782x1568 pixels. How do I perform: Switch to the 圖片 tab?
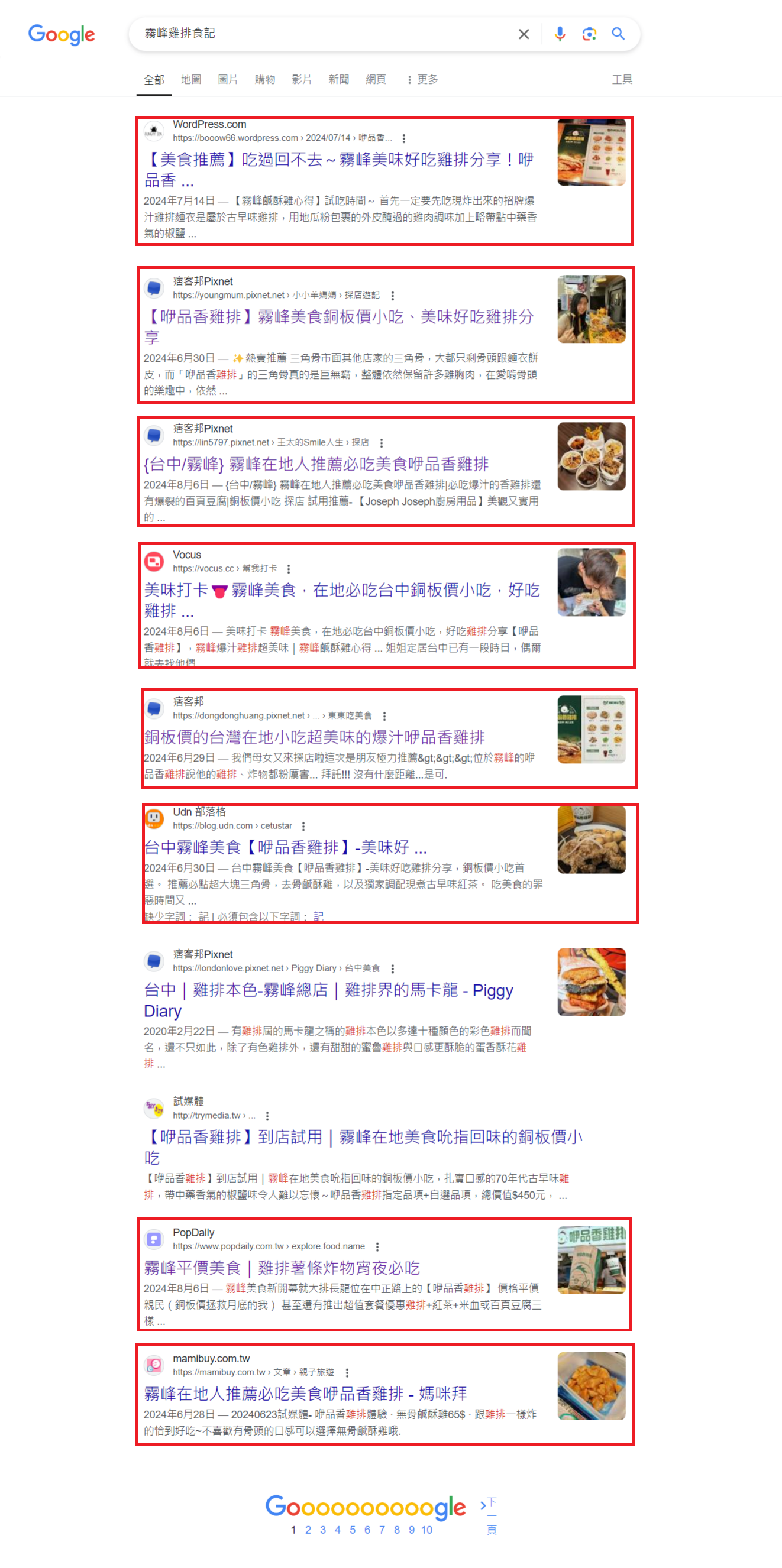(x=227, y=79)
